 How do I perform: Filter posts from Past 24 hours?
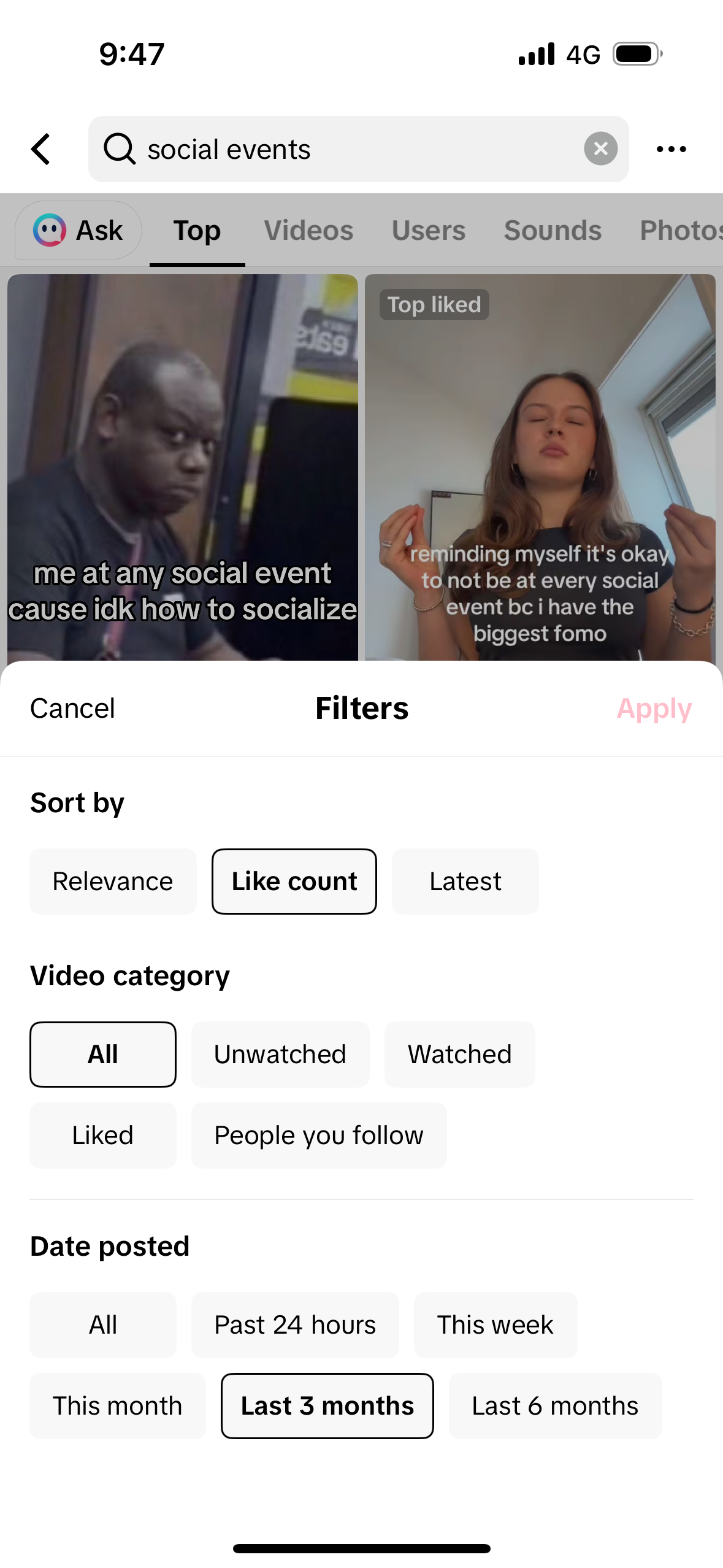tap(295, 1324)
